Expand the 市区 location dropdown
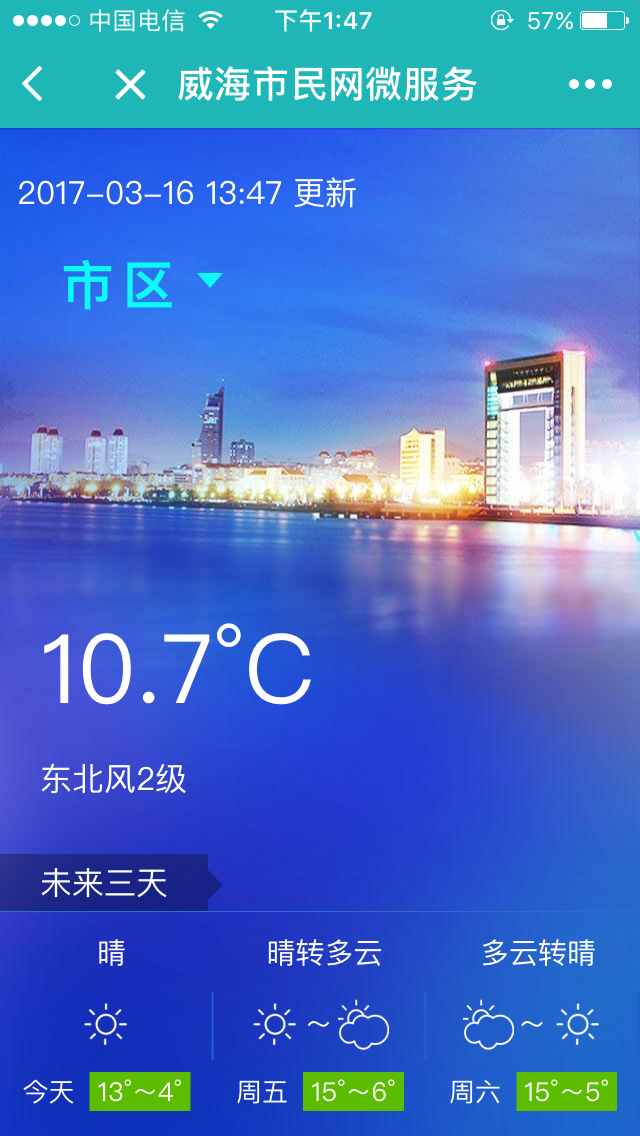Screen dimensions: 640x1136 (x=209, y=281)
